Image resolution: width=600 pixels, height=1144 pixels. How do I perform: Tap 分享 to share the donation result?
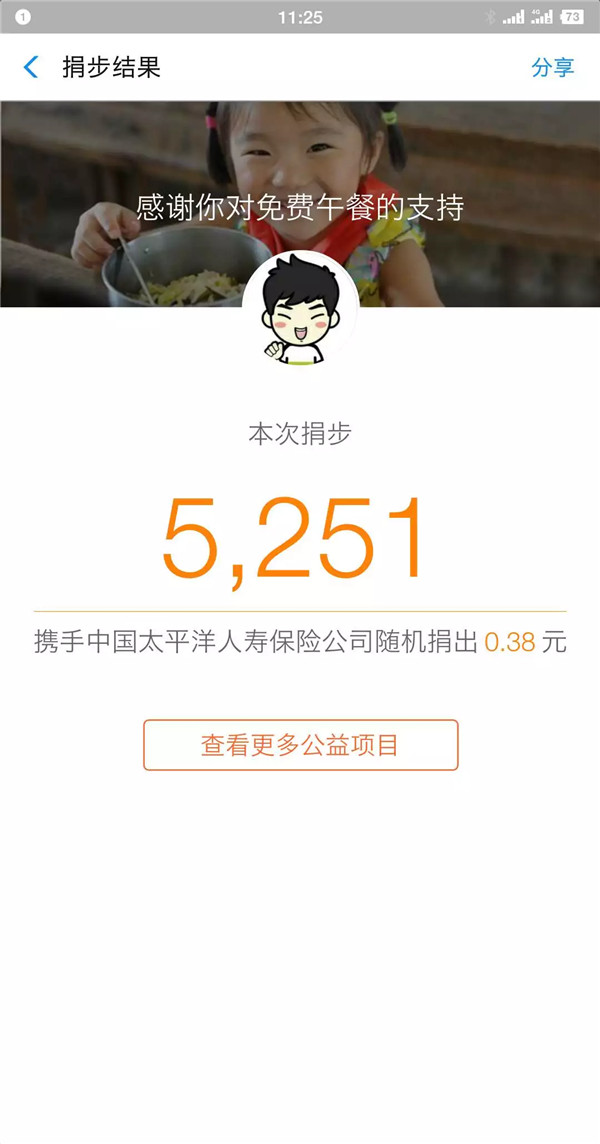[552, 67]
